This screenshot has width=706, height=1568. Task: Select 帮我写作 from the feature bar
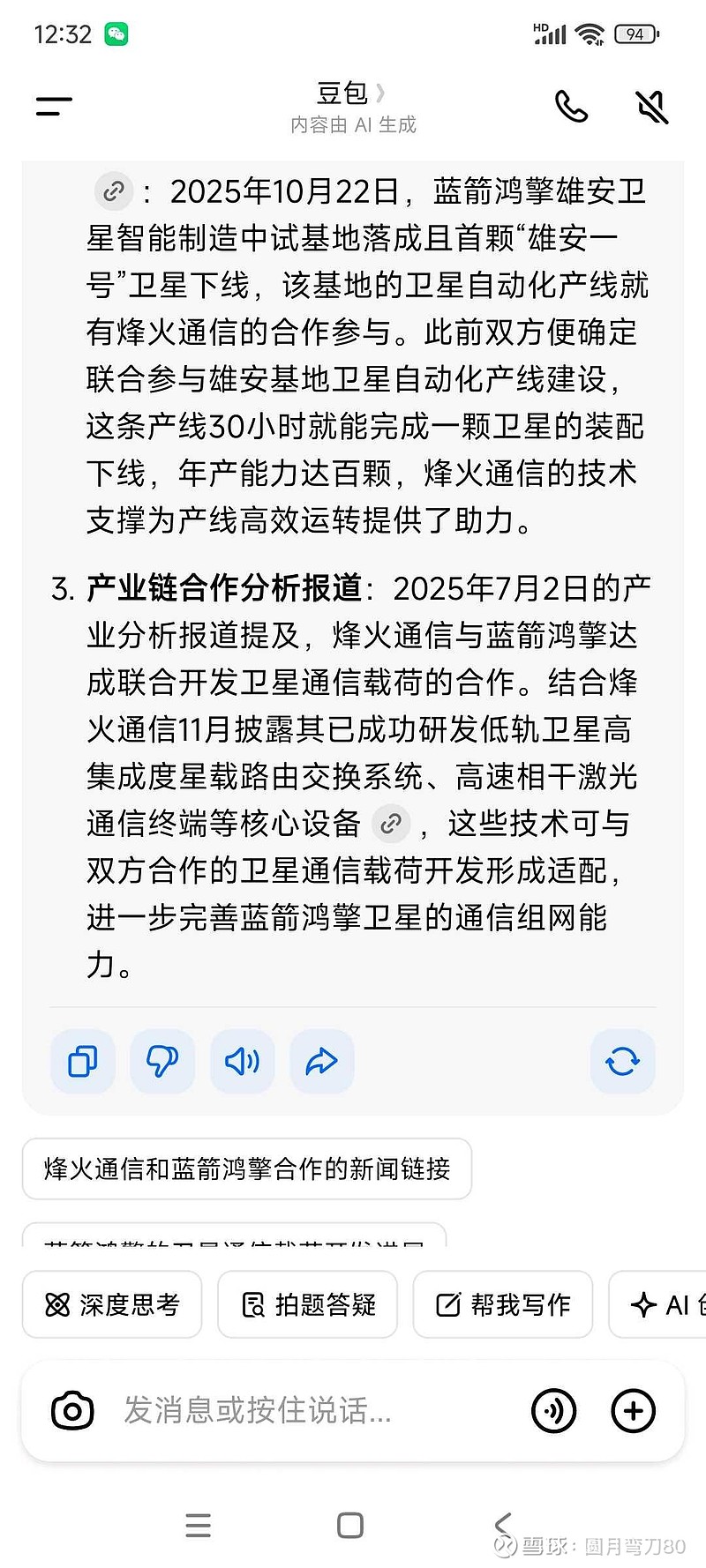pos(503,1304)
